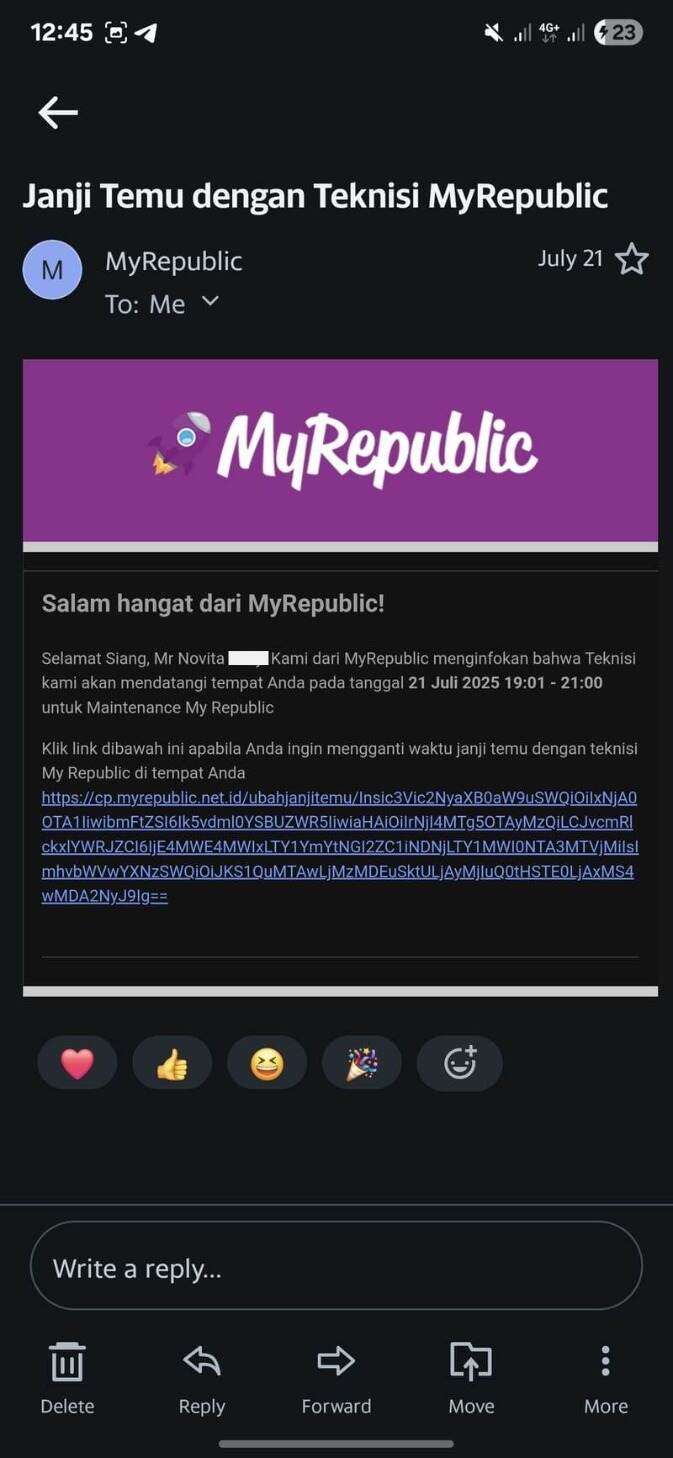Forward this email

pyautogui.click(x=336, y=1379)
